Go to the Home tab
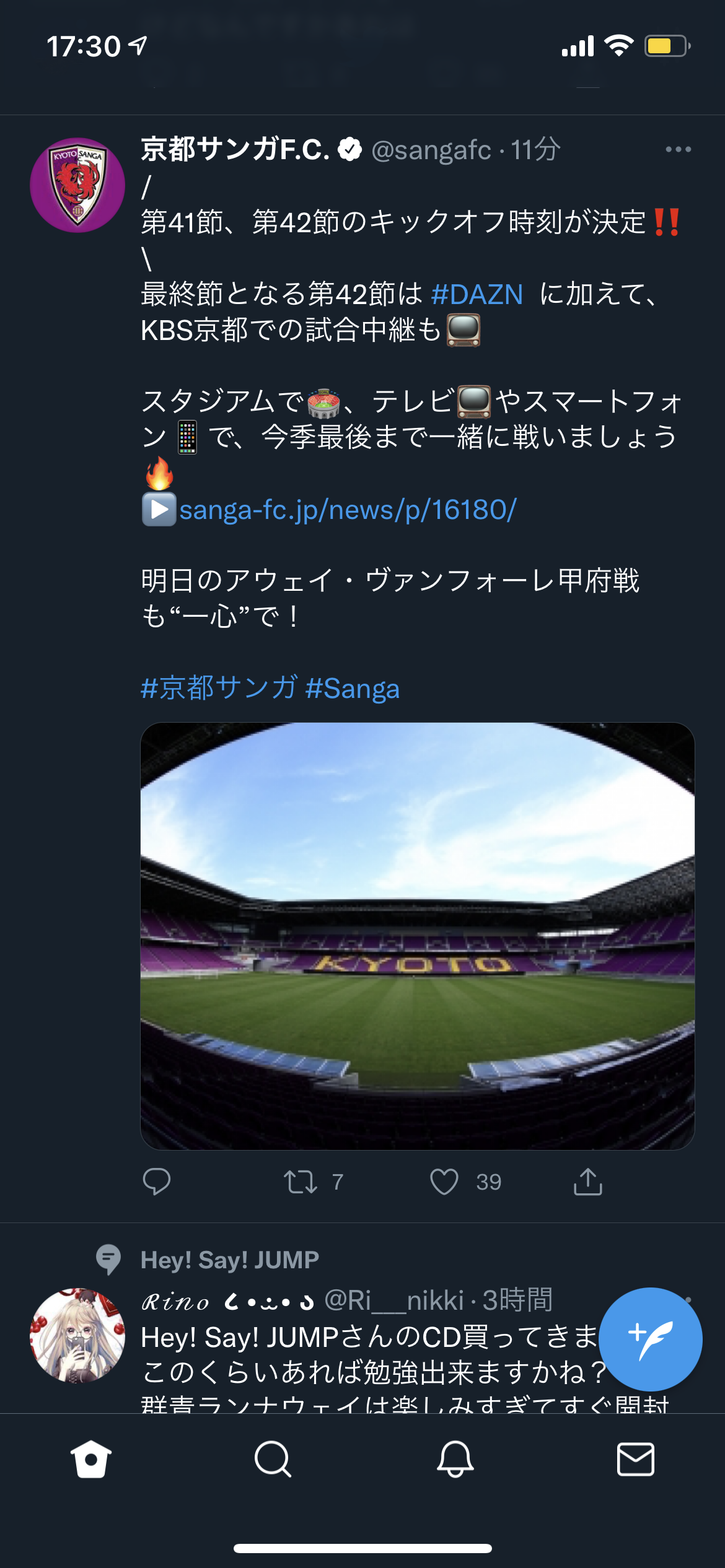725x1568 pixels. [x=91, y=1459]
